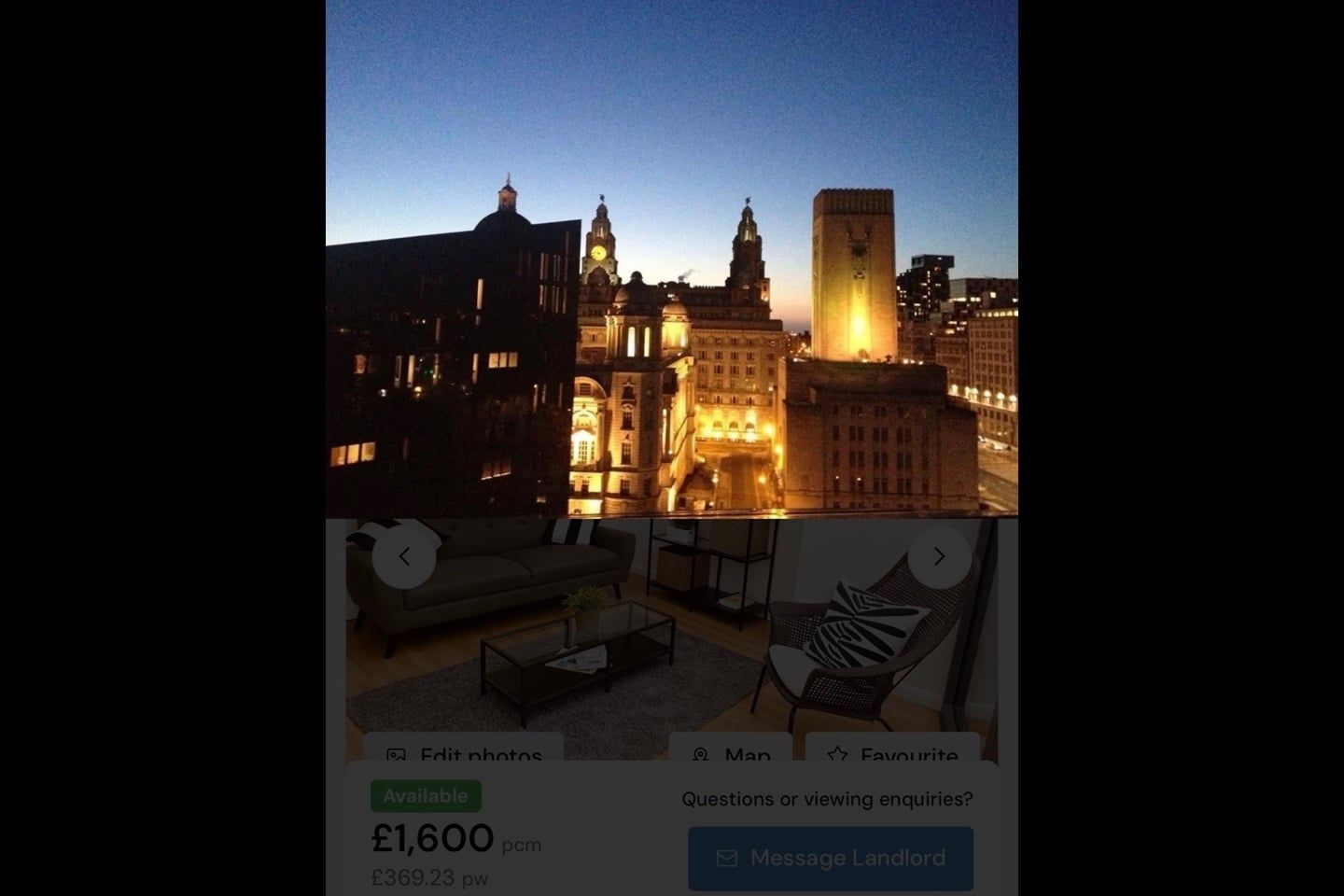
Task: Go to the previous listing photo
Action: click(404, 557)
